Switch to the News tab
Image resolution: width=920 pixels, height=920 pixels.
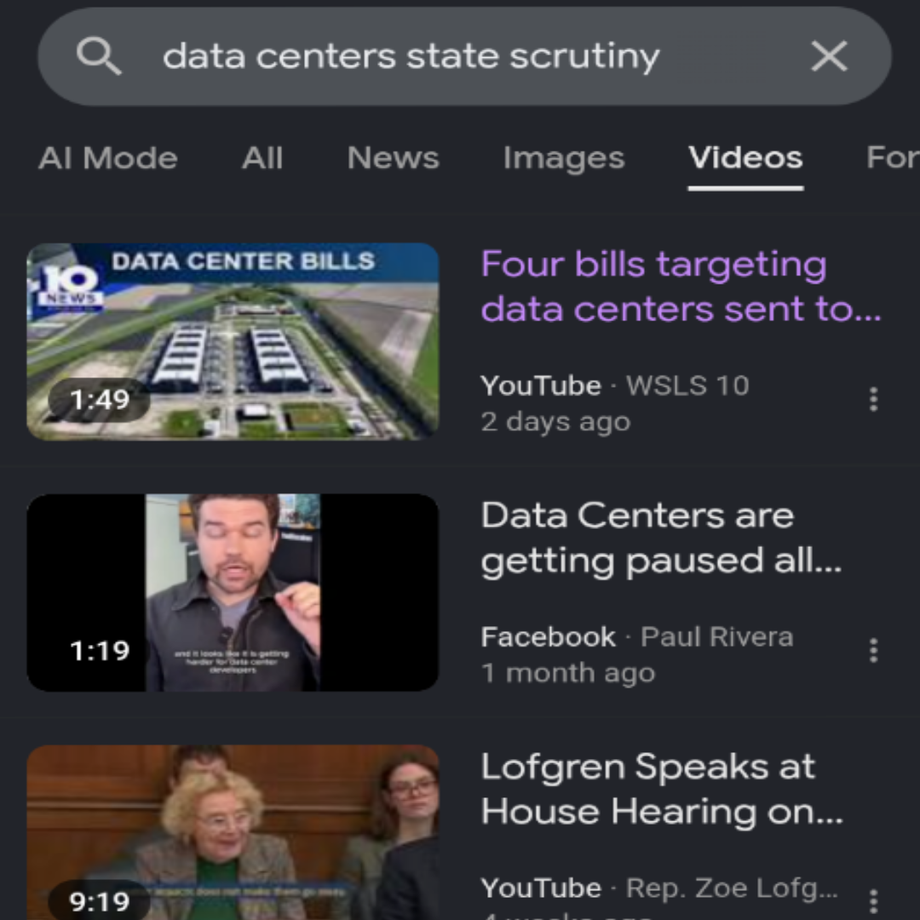coord(393,158)
